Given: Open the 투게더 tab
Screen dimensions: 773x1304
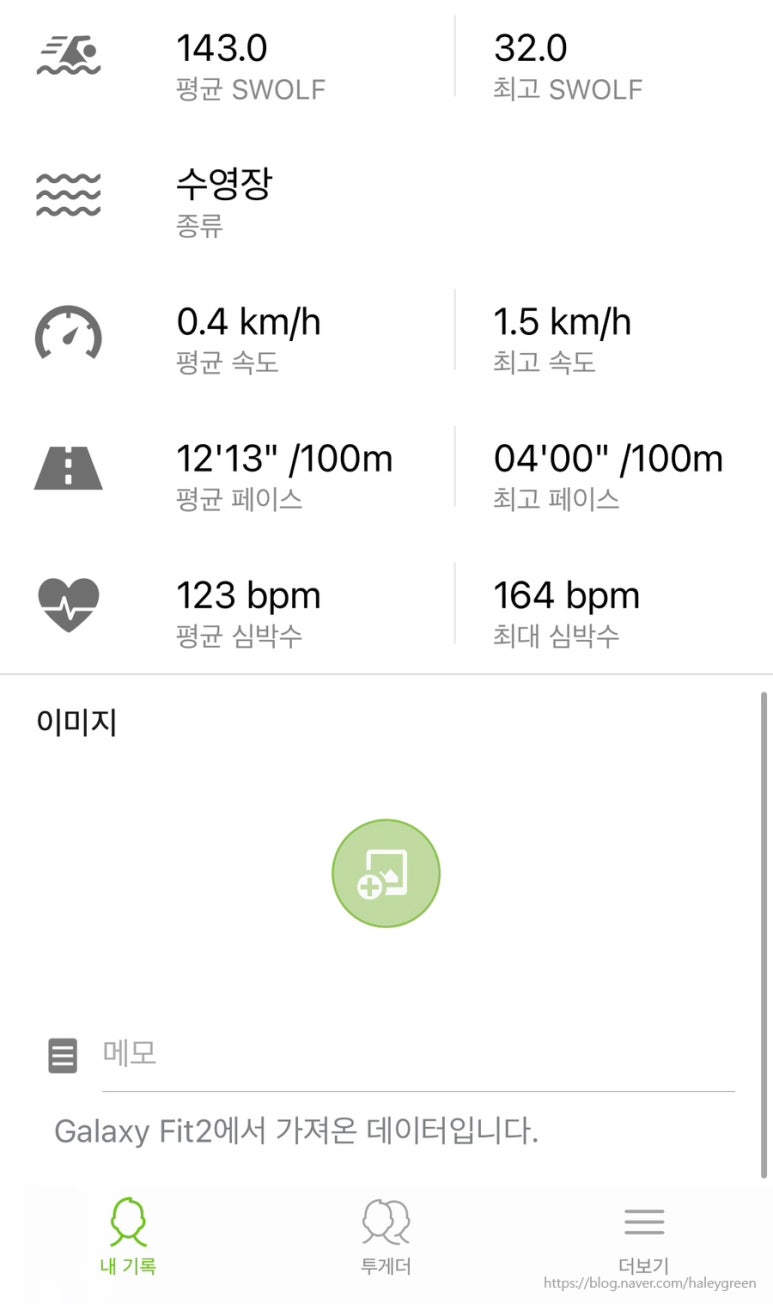Looking at the screenshot, I should point(386,1239).
